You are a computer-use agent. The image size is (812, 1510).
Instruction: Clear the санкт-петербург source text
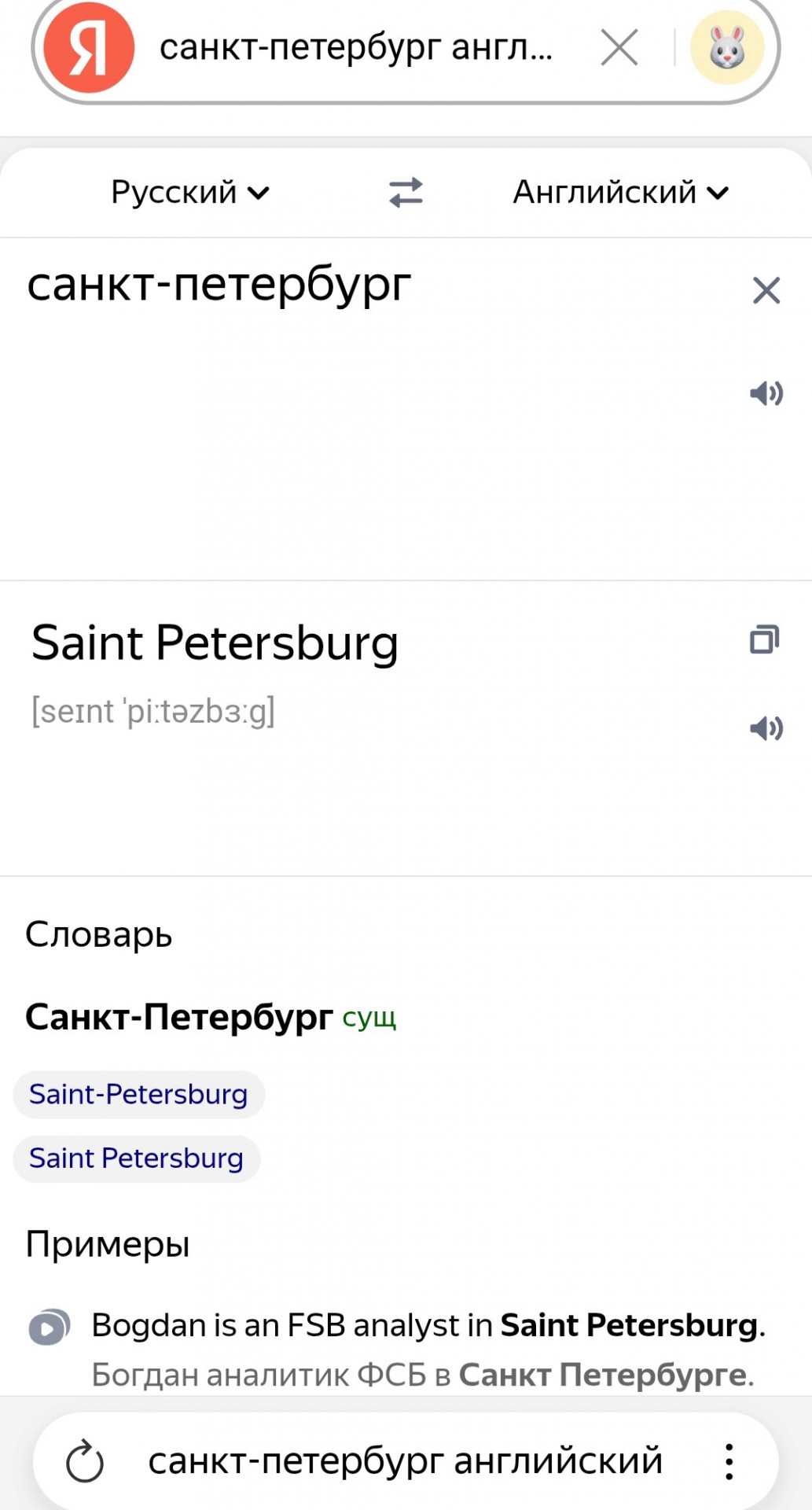(766, 290)
